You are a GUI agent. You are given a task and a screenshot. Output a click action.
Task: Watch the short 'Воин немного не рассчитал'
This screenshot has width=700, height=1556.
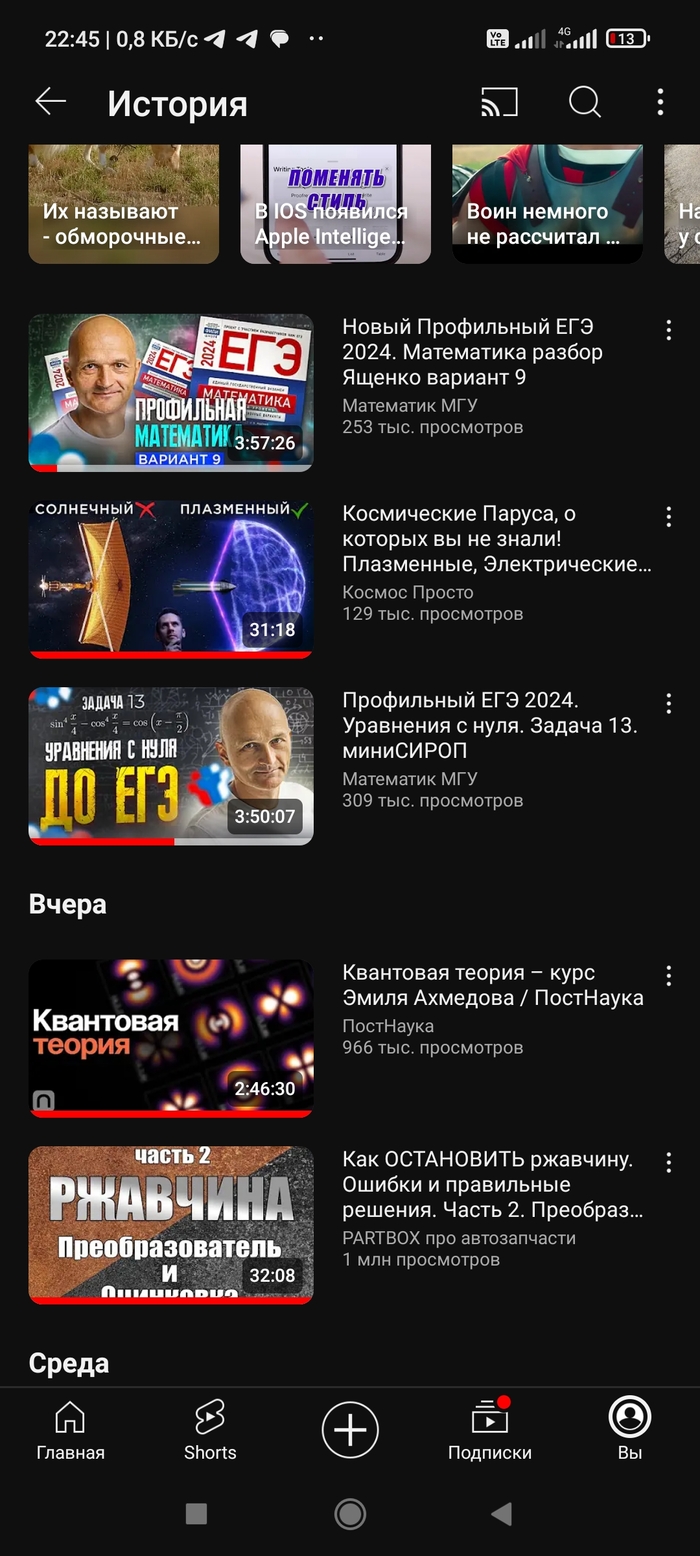pyautogui.click(x=547, y=205)
